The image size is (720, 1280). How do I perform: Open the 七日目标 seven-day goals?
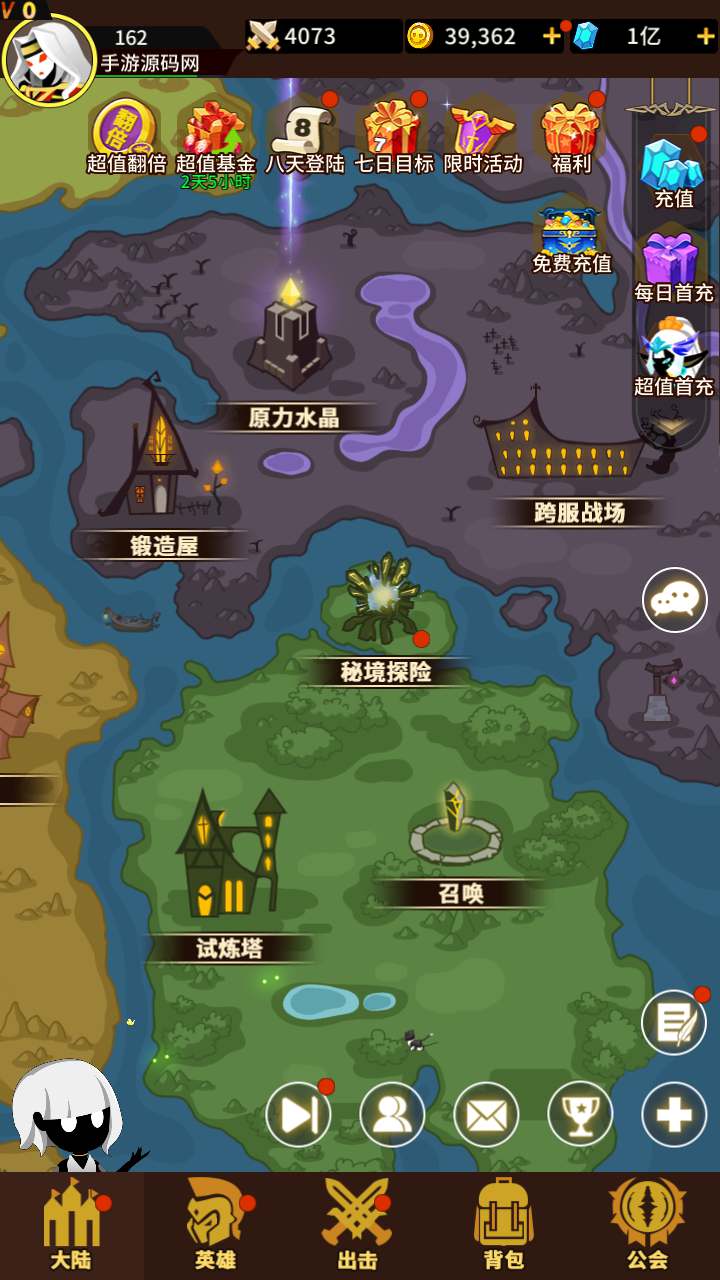[393, 135]
